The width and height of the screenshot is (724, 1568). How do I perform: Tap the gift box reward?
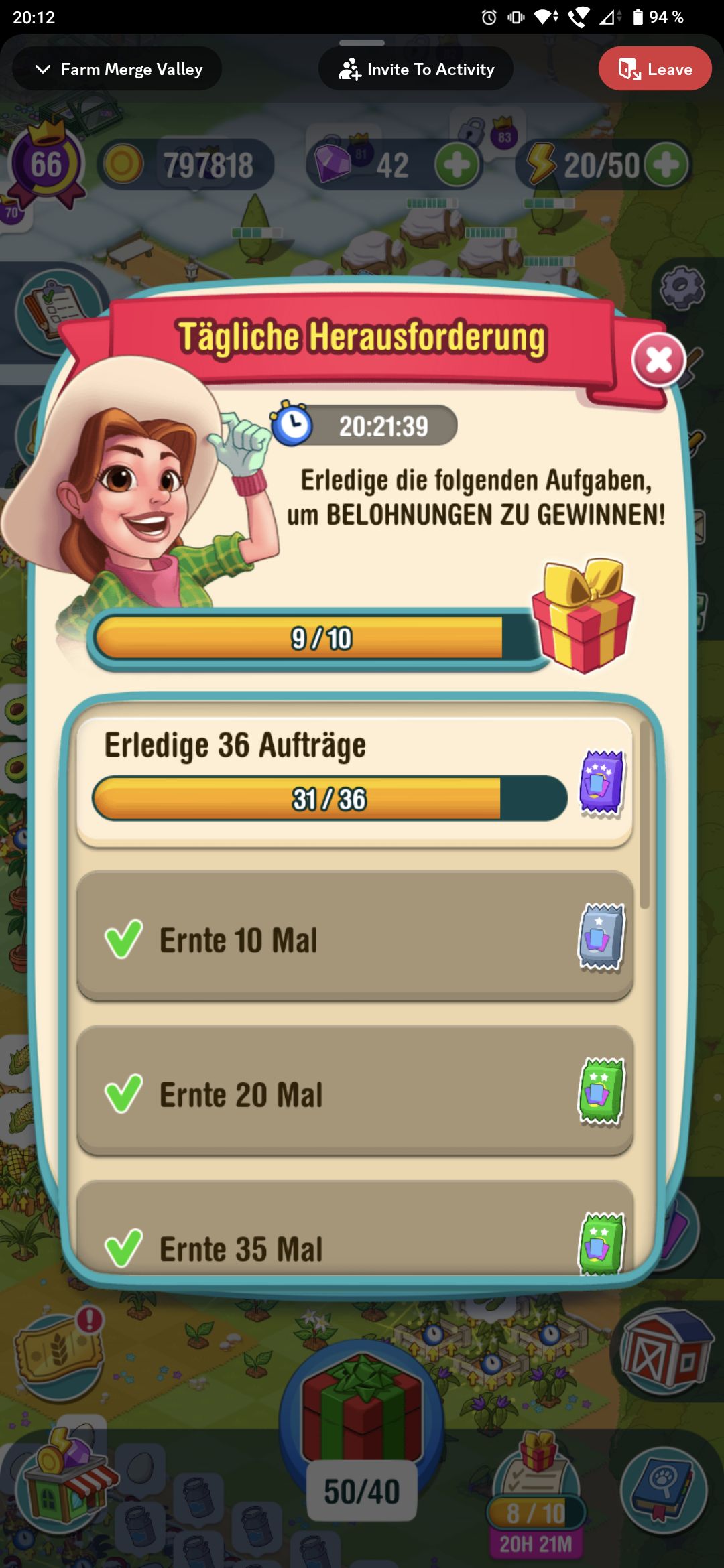point(583,616)
